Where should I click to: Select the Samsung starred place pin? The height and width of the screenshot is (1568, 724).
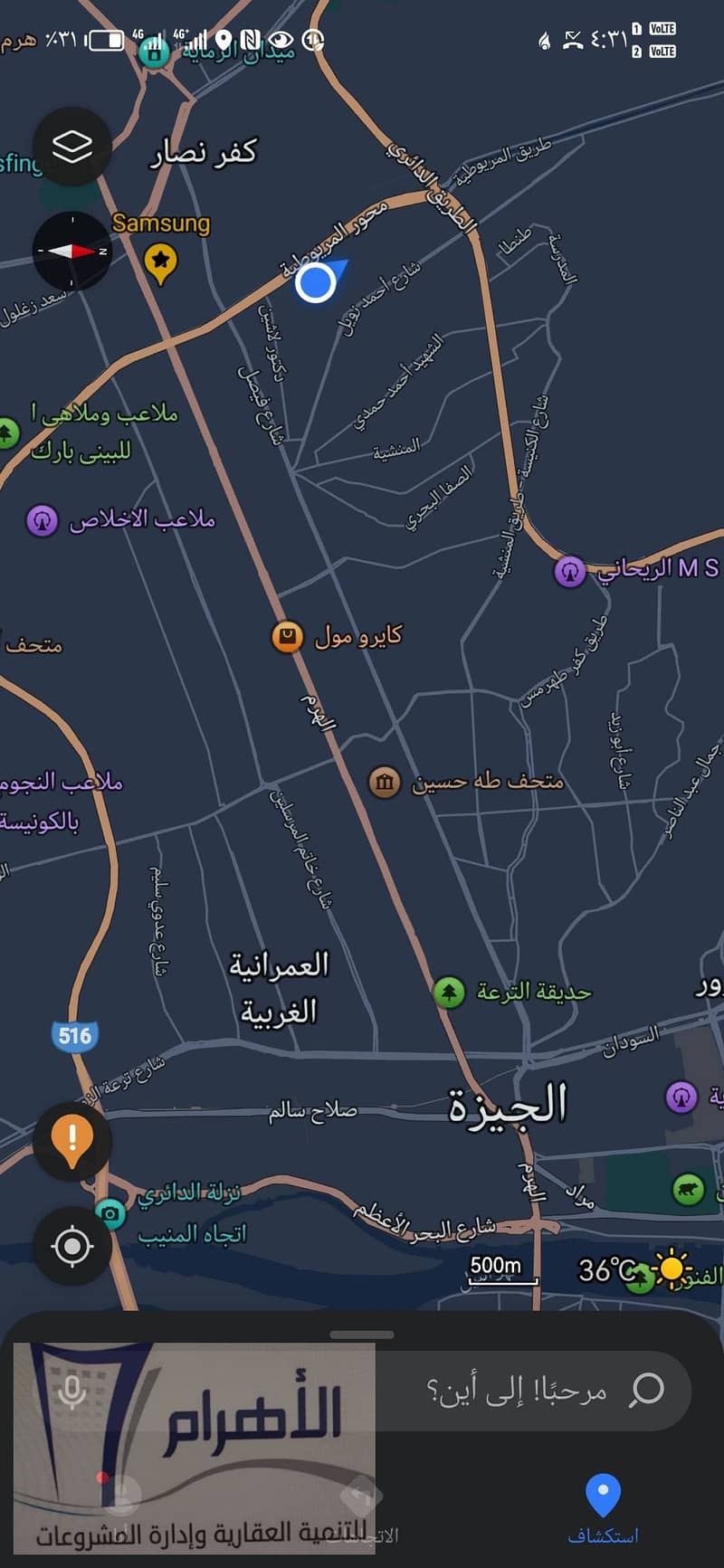pos(160,261)
